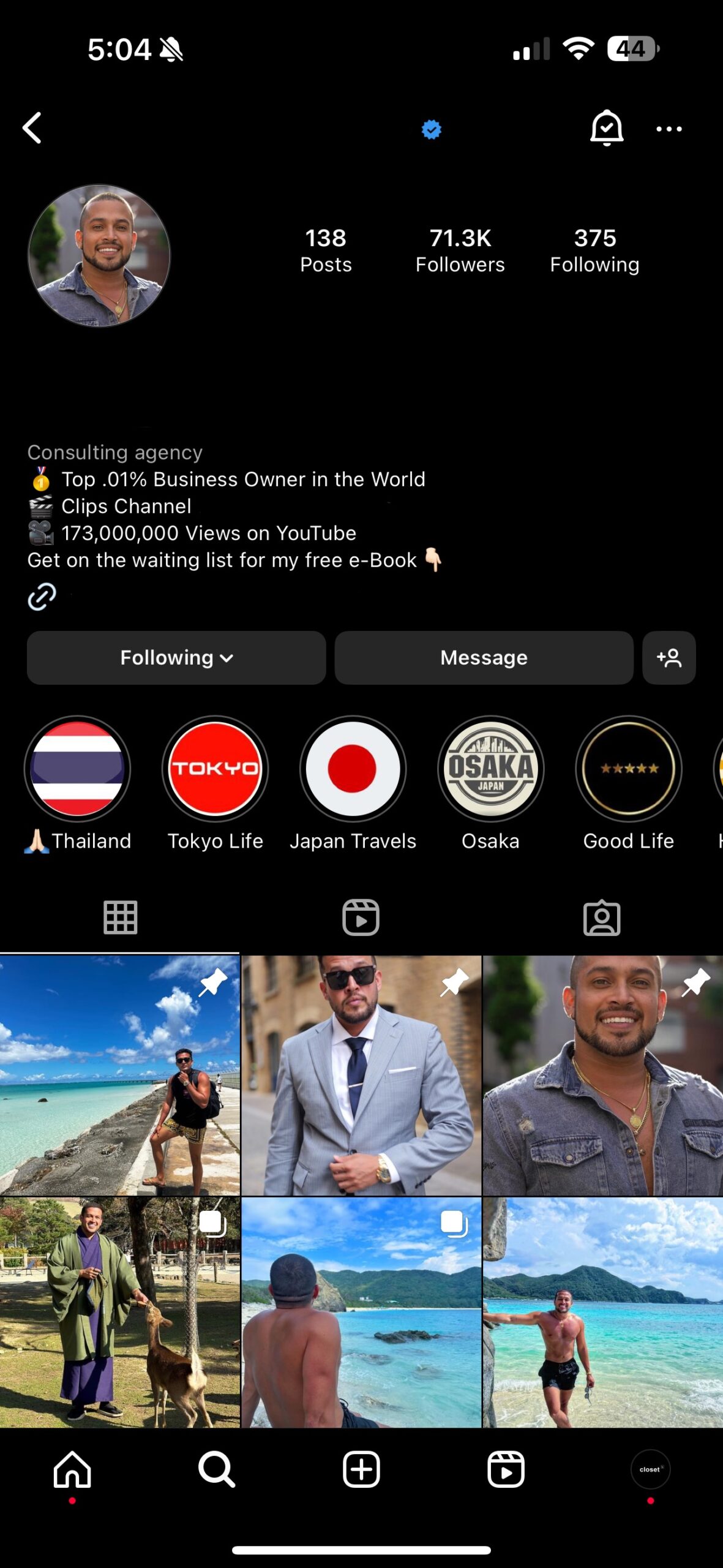Show suggested similar accounts

[x=669, y=657]
